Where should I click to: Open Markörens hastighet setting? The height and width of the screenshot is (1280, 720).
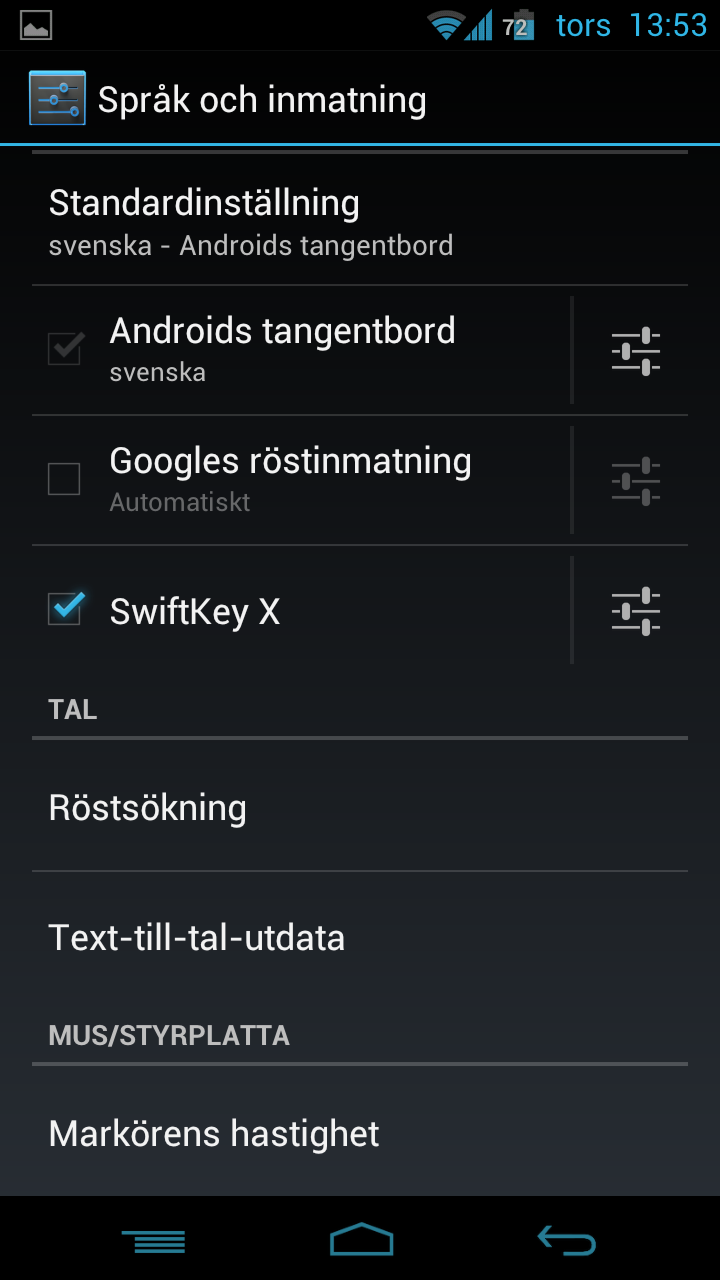360,1134
